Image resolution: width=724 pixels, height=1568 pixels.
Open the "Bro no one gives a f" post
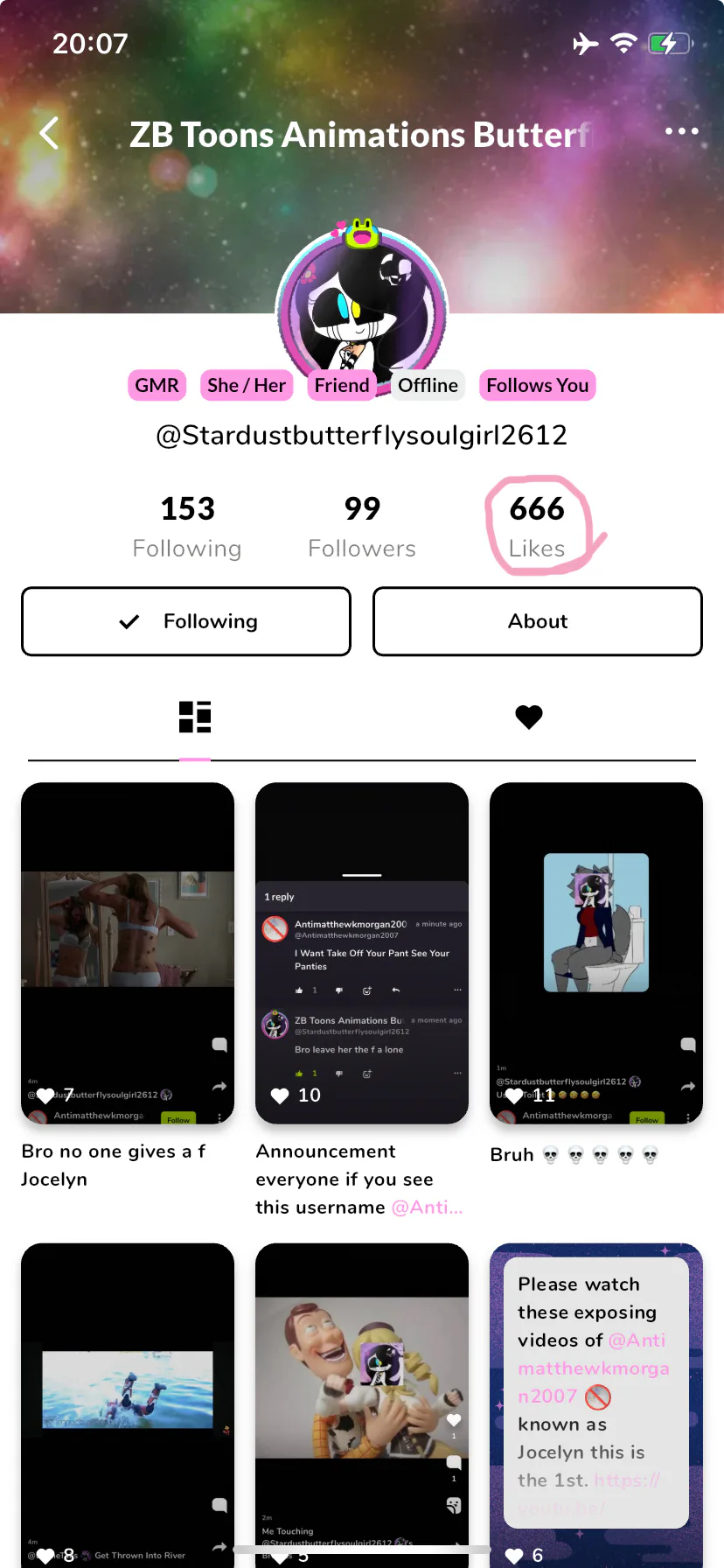tap(128, 953)
